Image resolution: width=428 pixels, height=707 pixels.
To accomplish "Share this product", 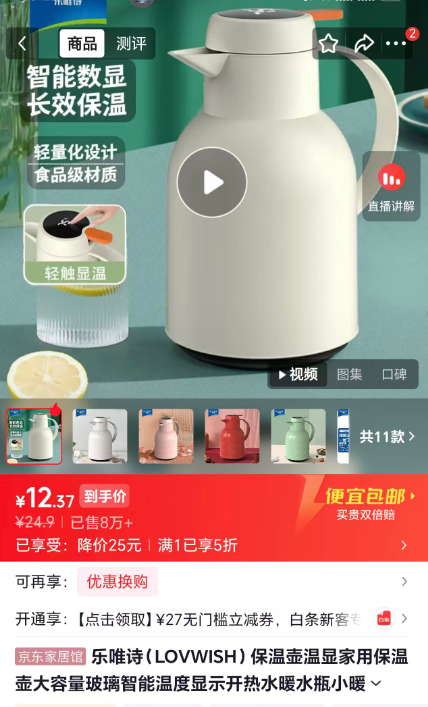I will pyautogui.click(x=364, y=44).
